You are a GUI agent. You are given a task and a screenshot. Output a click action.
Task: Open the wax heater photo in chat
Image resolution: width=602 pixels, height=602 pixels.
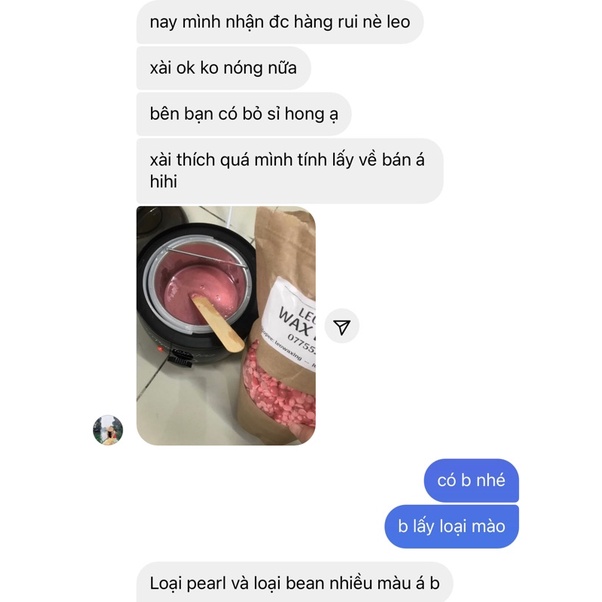coord(226,325)
